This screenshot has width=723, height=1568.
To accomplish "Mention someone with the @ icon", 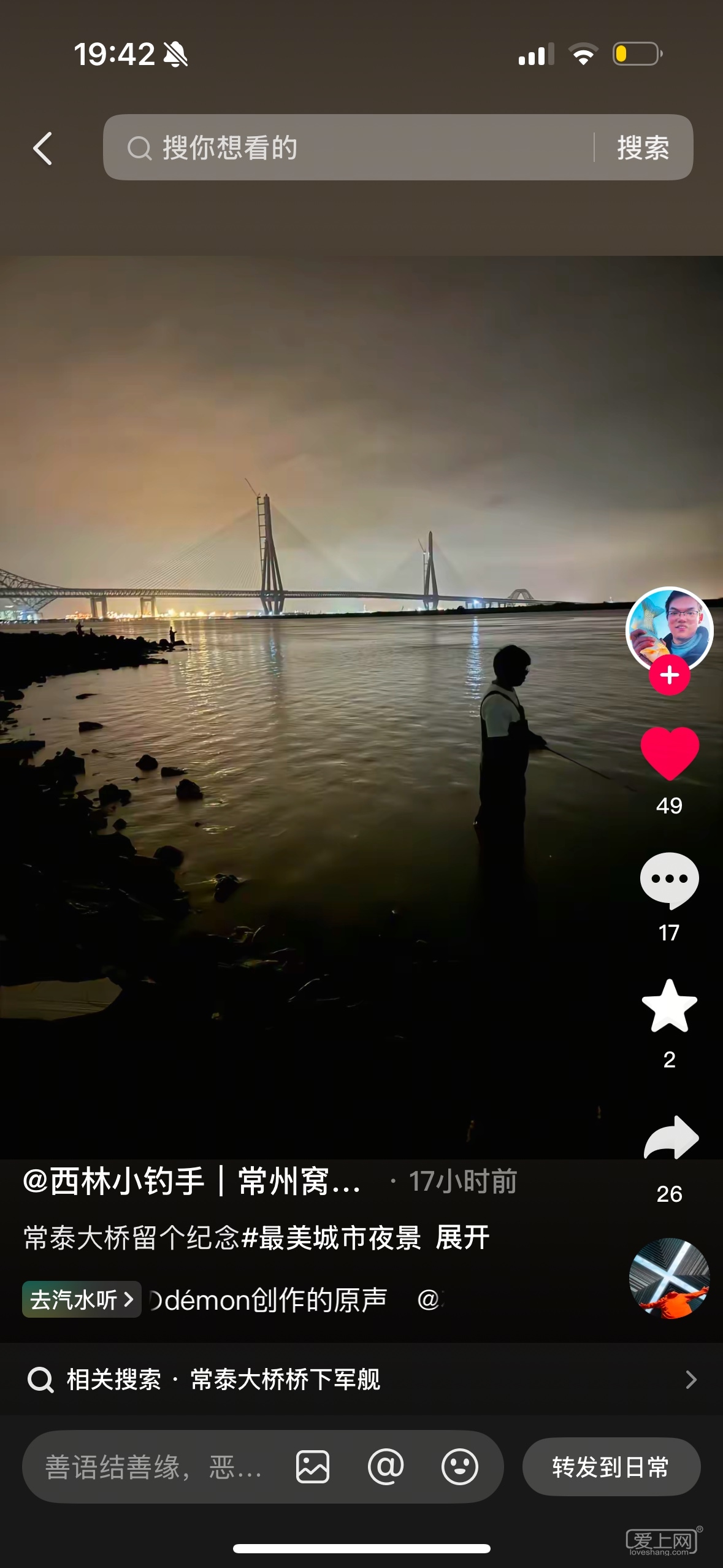I will click(386, 1467).
